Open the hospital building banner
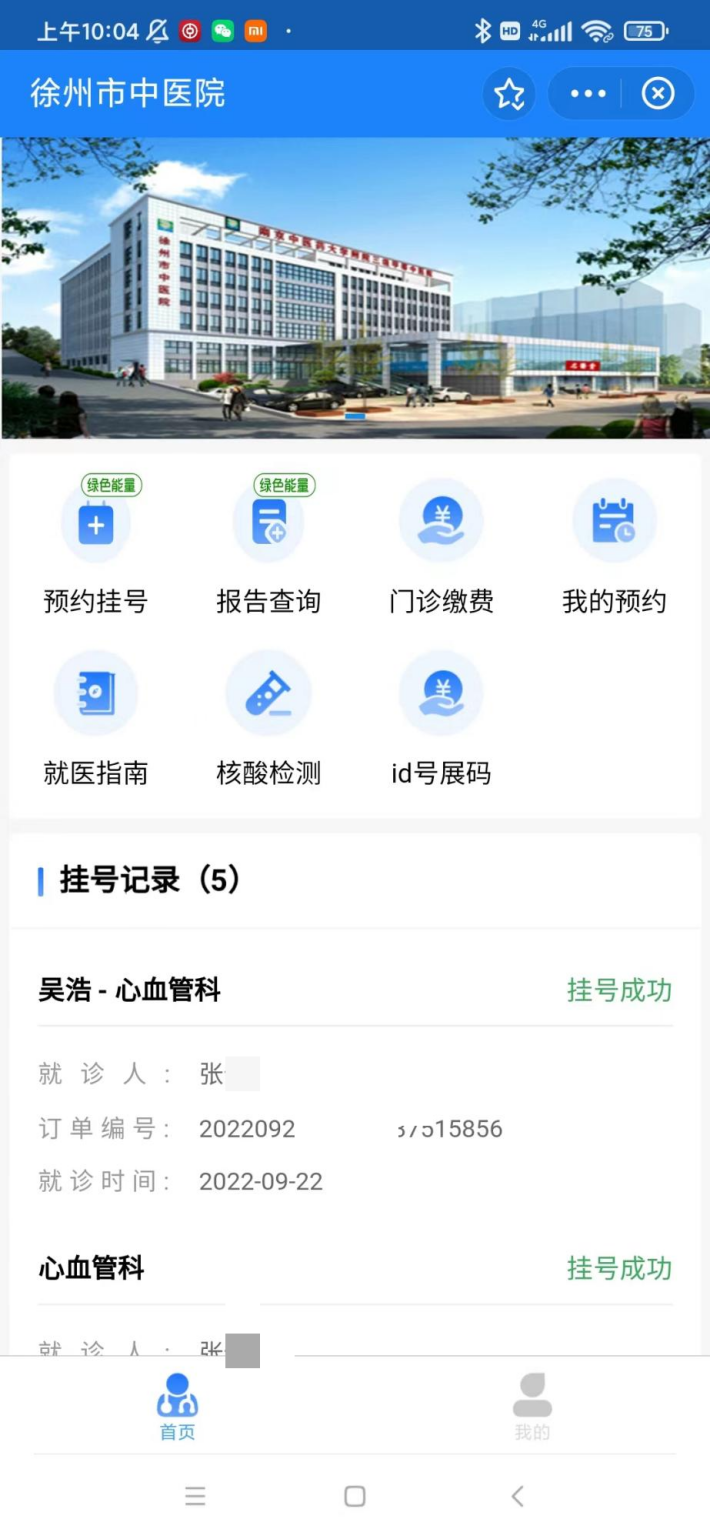The image size is (710, 1539). (x=355, y=288)
